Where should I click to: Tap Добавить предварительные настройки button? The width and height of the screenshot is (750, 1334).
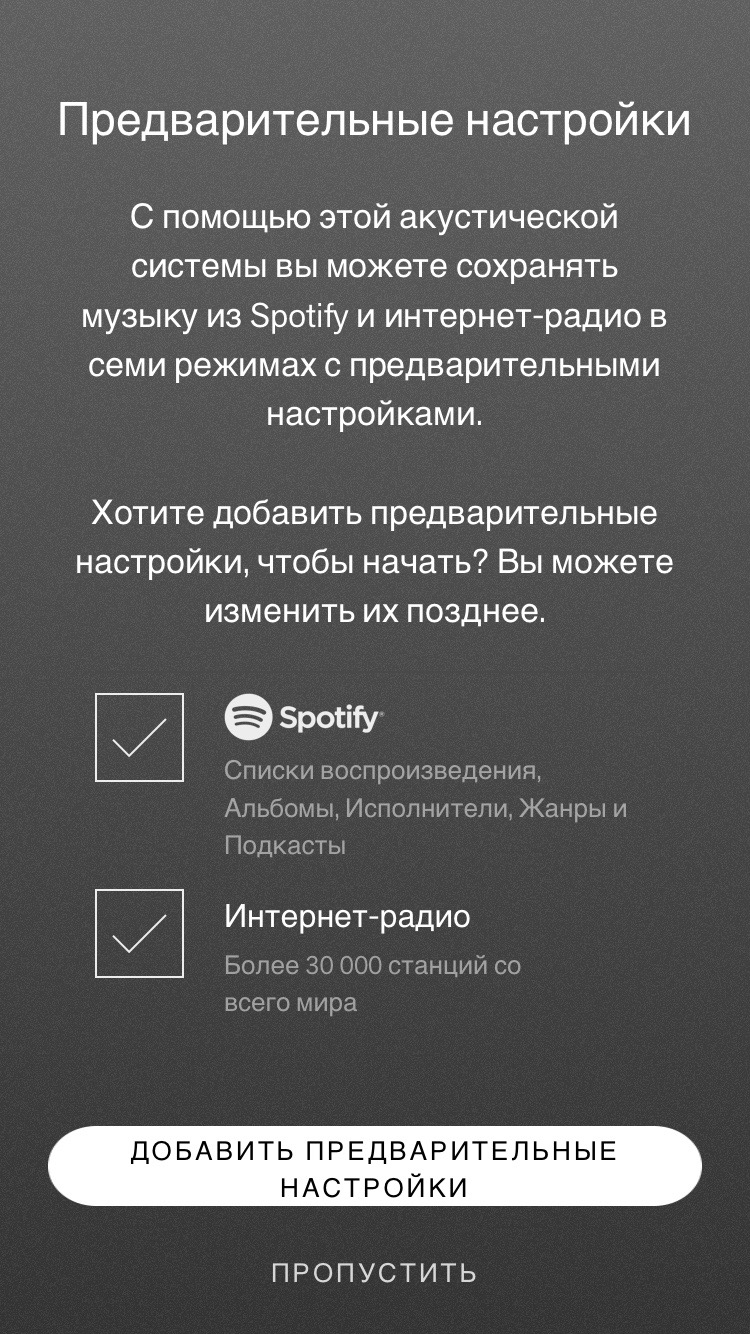(x=375, y=1167)
